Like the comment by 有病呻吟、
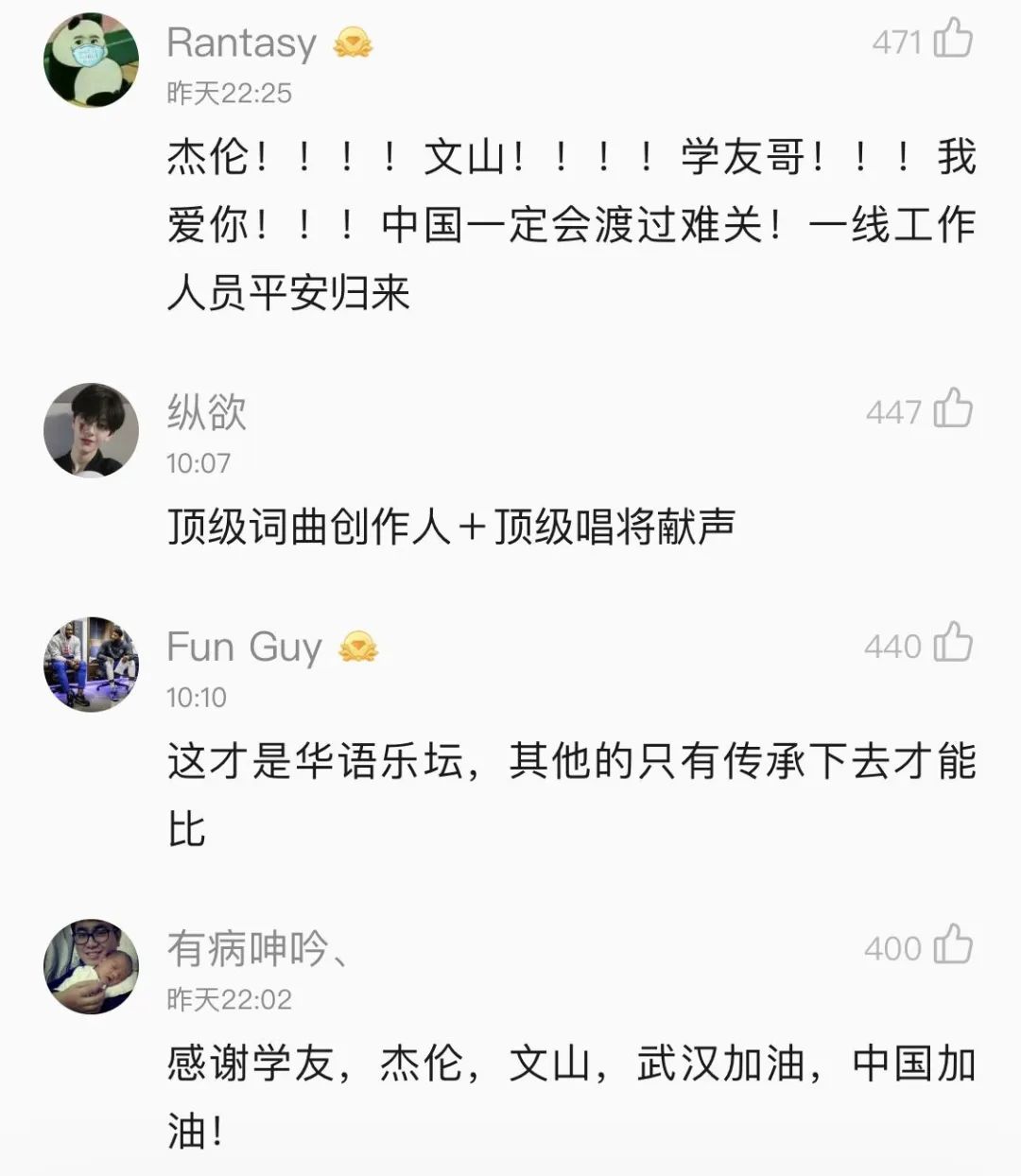This screenshot has height=1176, width=1021. pyautogui.click(x=953, y=946)
